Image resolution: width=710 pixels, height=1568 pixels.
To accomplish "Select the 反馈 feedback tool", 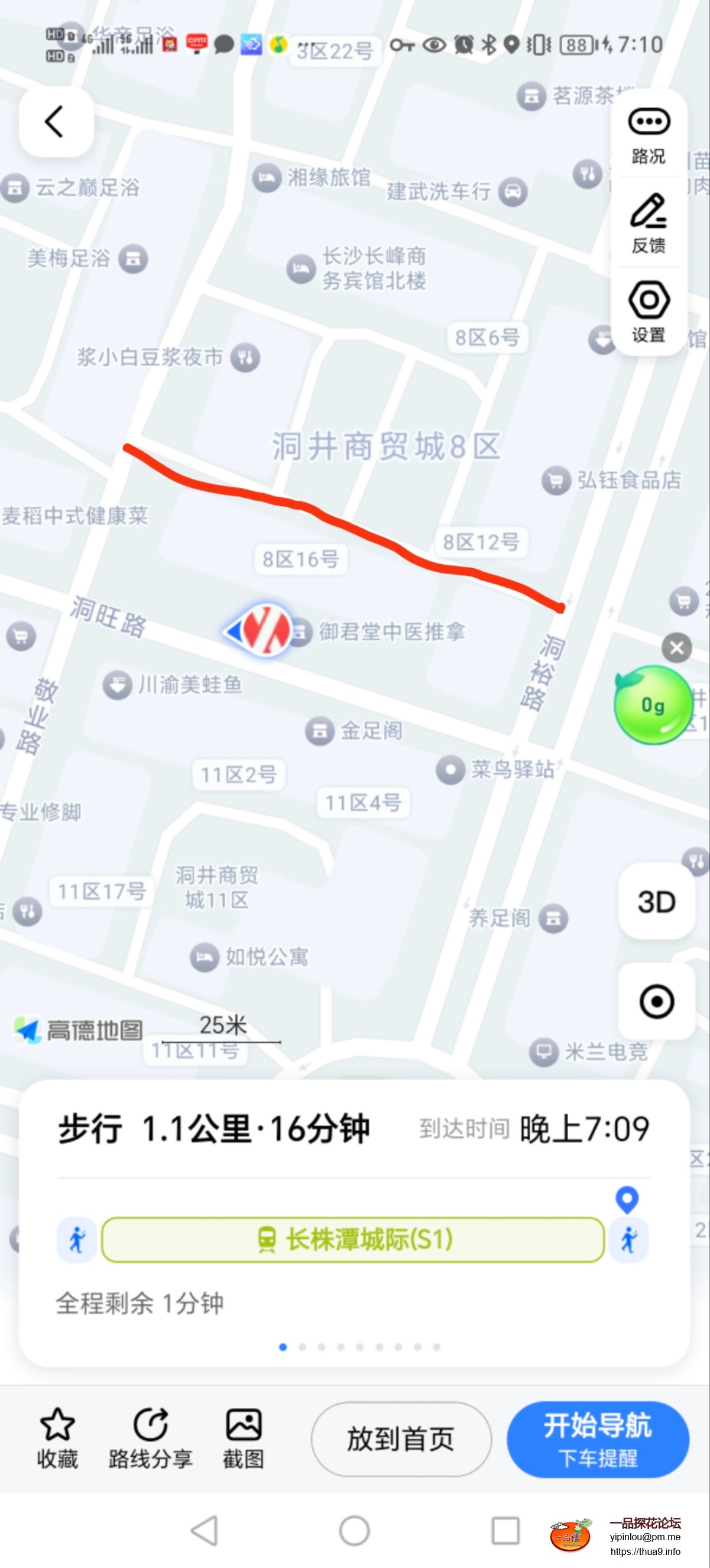I will [647, 222].
